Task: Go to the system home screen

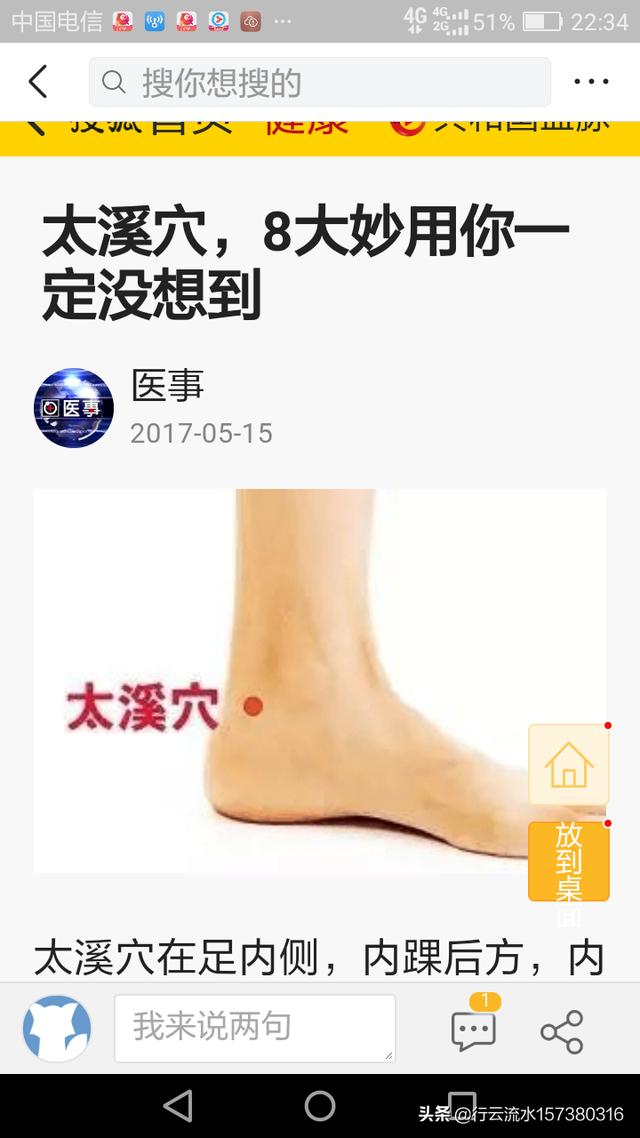Action: 320,1106
